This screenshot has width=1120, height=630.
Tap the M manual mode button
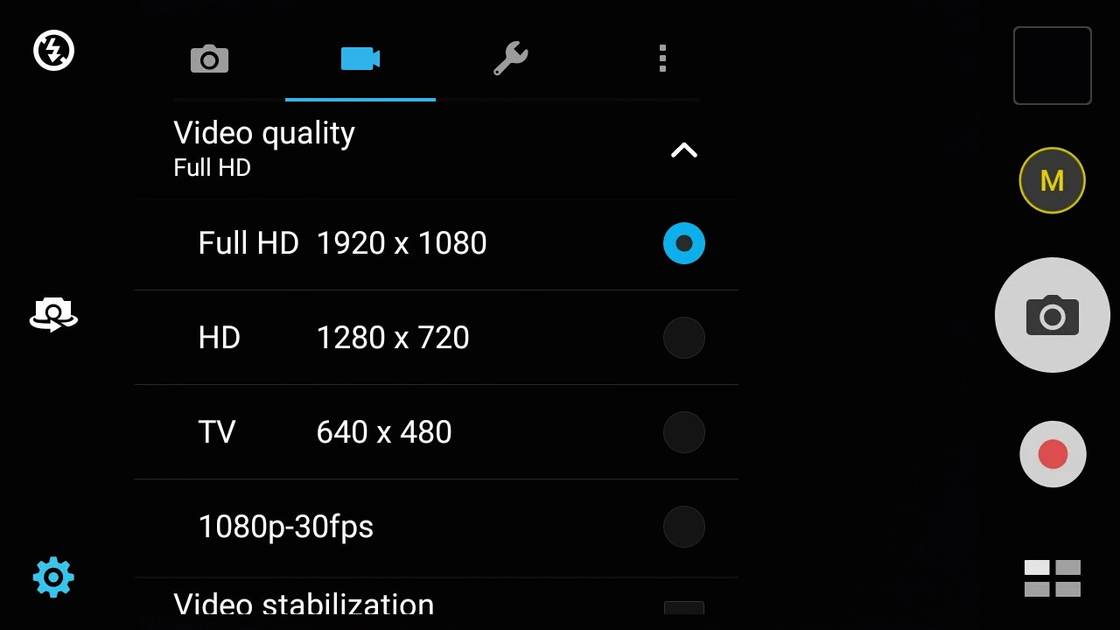pyautogui.click(x=1052, y=181)
